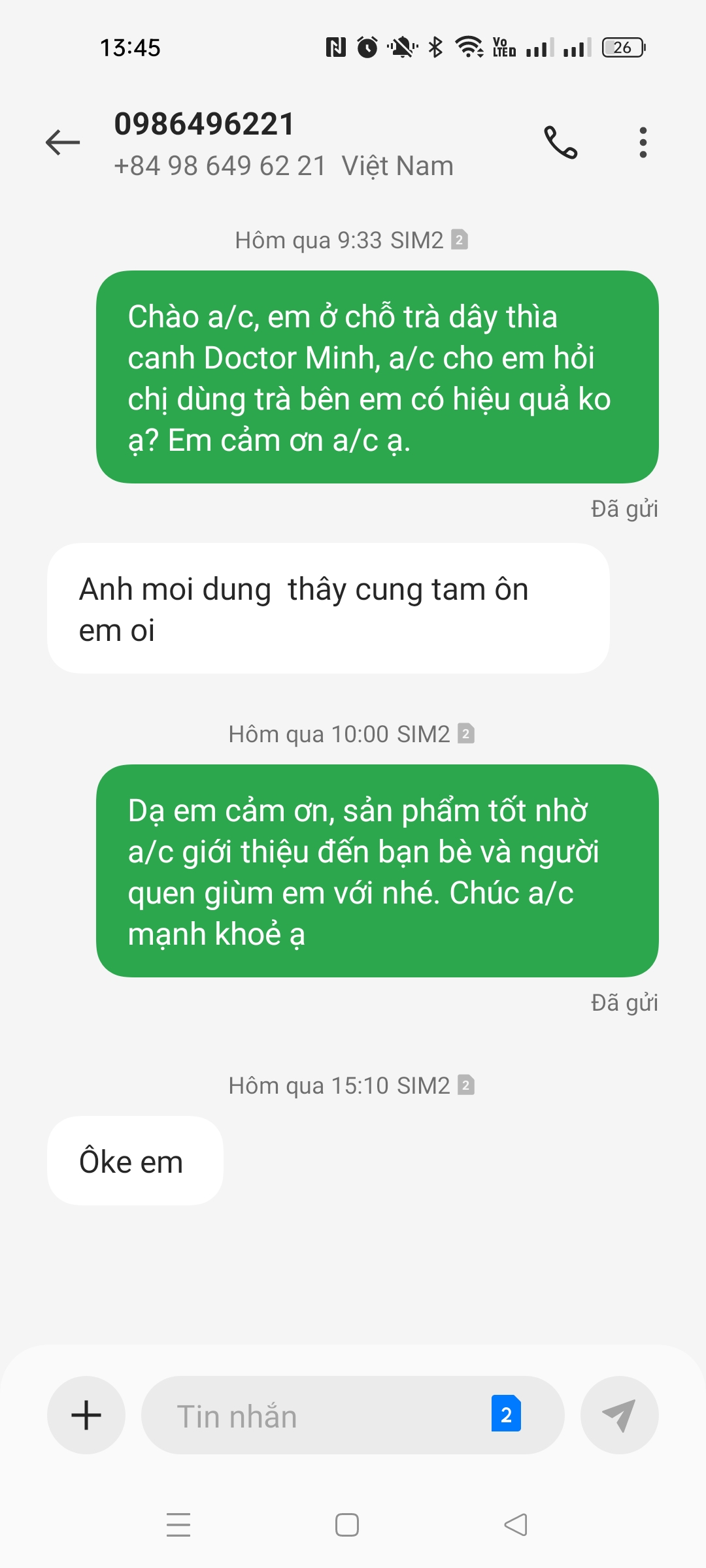
Task: Tap the system back triangle
Action: tap(516, 1525)
